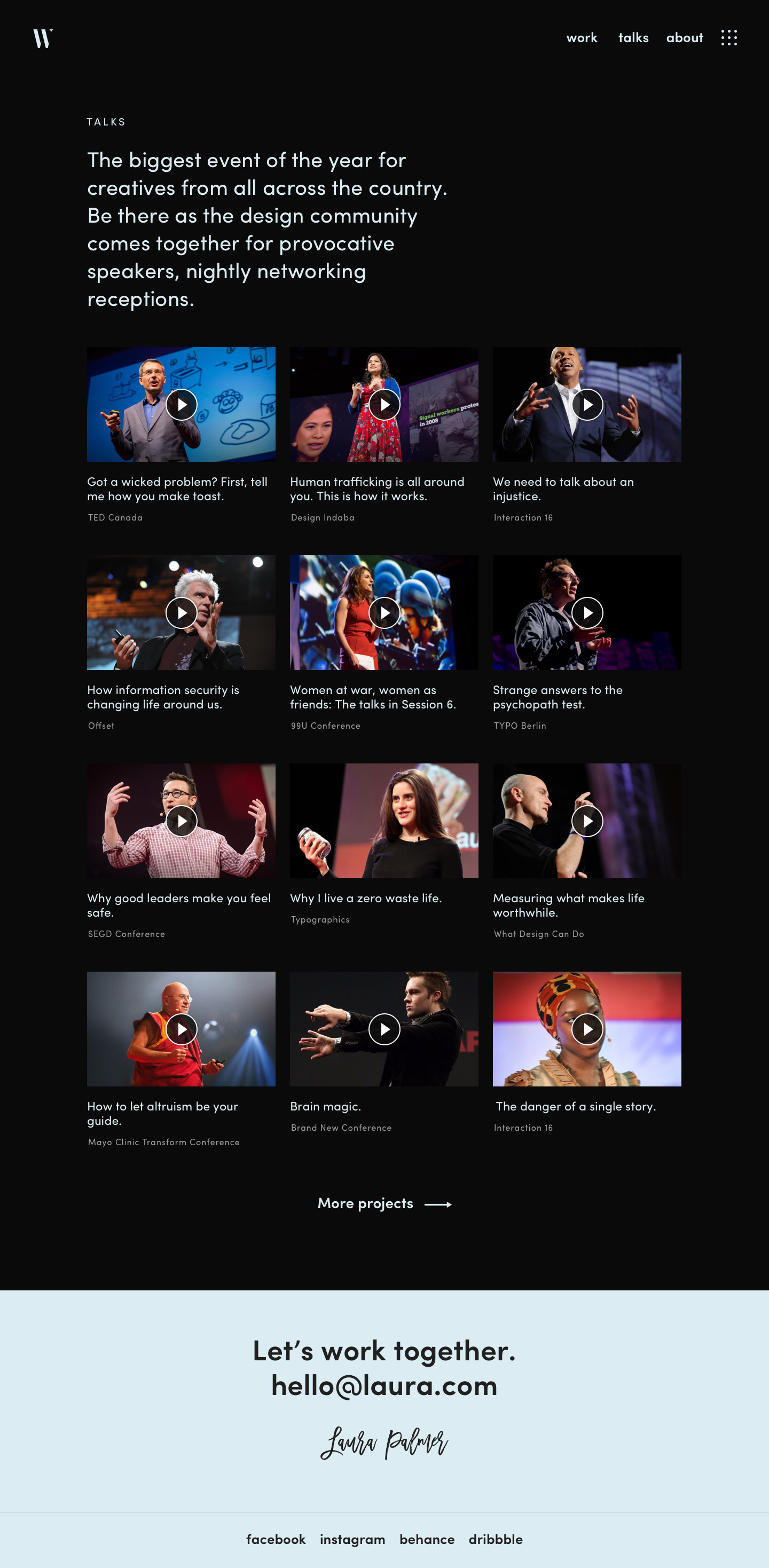Play 'Why good leaders make you feel safe'
The width and height of the screenshot is (769, 1568).
182,821
